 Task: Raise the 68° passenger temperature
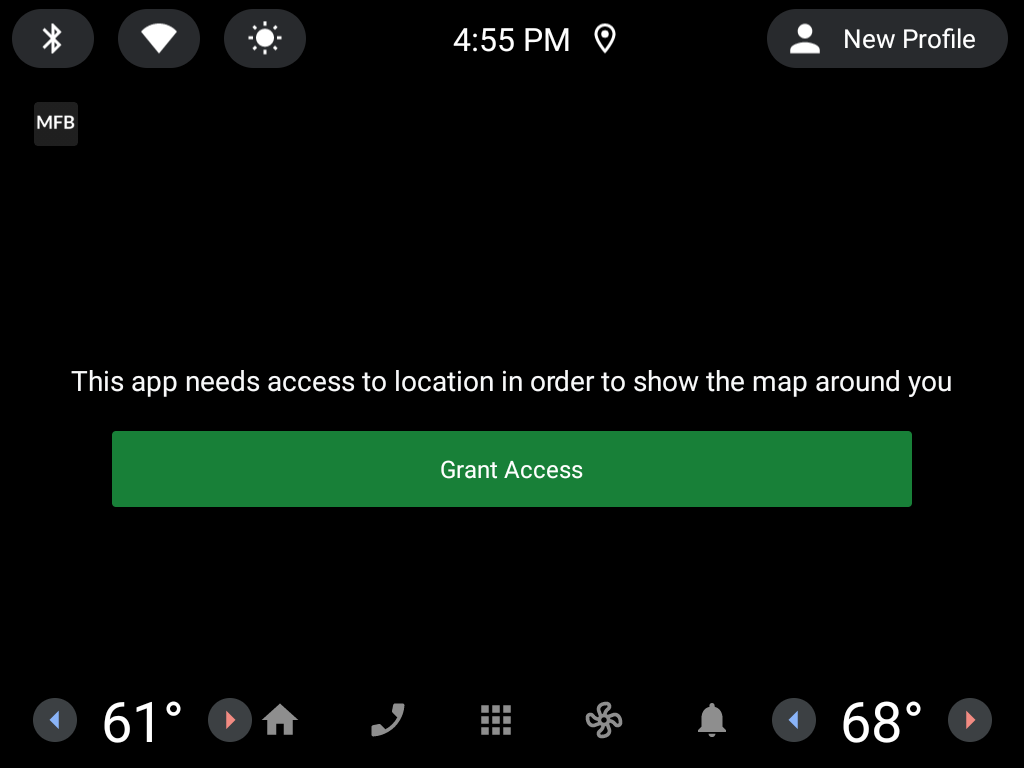pyautogui.click(x=969, y=720)
